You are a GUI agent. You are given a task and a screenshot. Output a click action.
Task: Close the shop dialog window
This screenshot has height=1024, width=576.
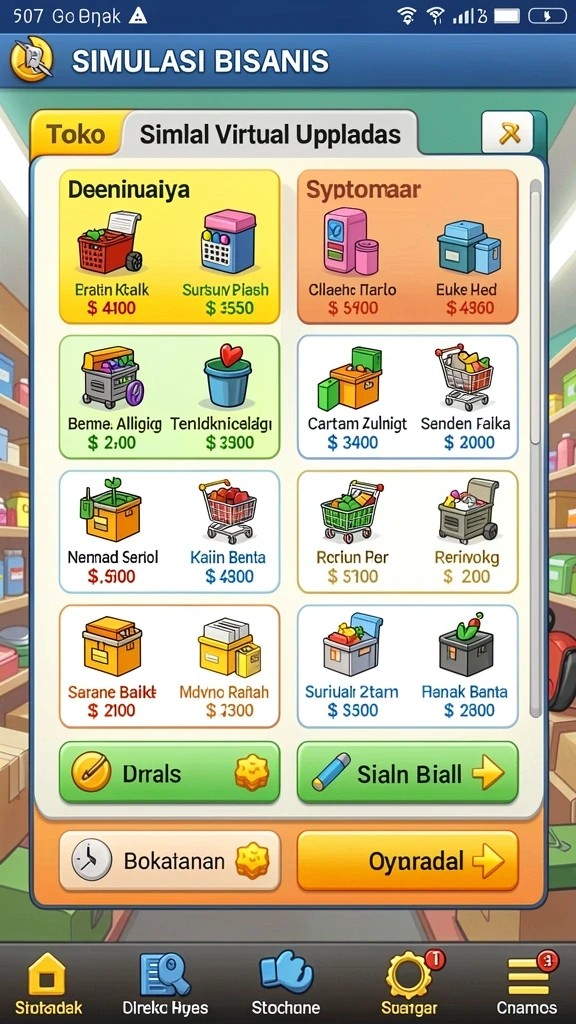(507, 133)
